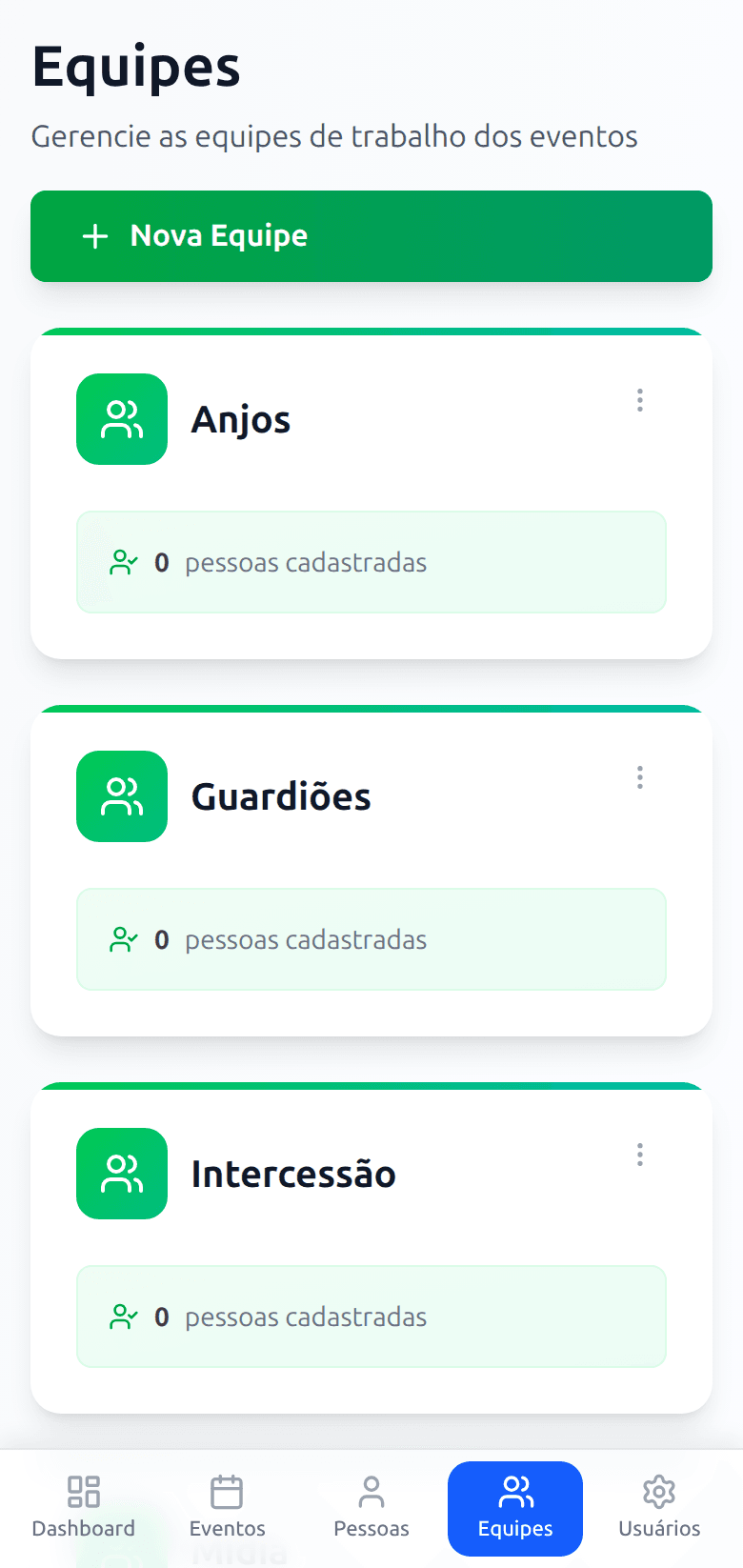Open the Intercessão three-dot menu
743x1568 pixels.
click(x=639, y=1155)
